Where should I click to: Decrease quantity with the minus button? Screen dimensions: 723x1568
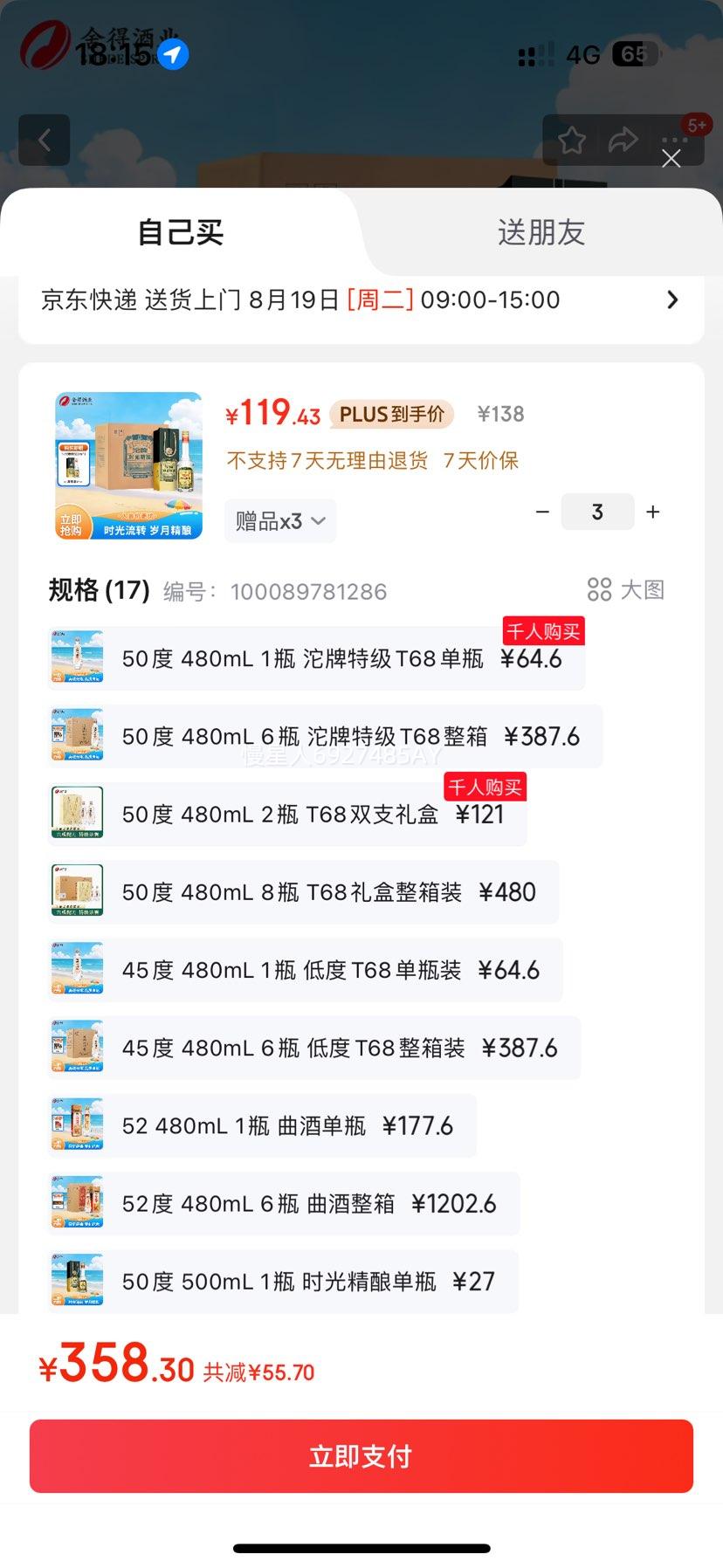[542, 512]
